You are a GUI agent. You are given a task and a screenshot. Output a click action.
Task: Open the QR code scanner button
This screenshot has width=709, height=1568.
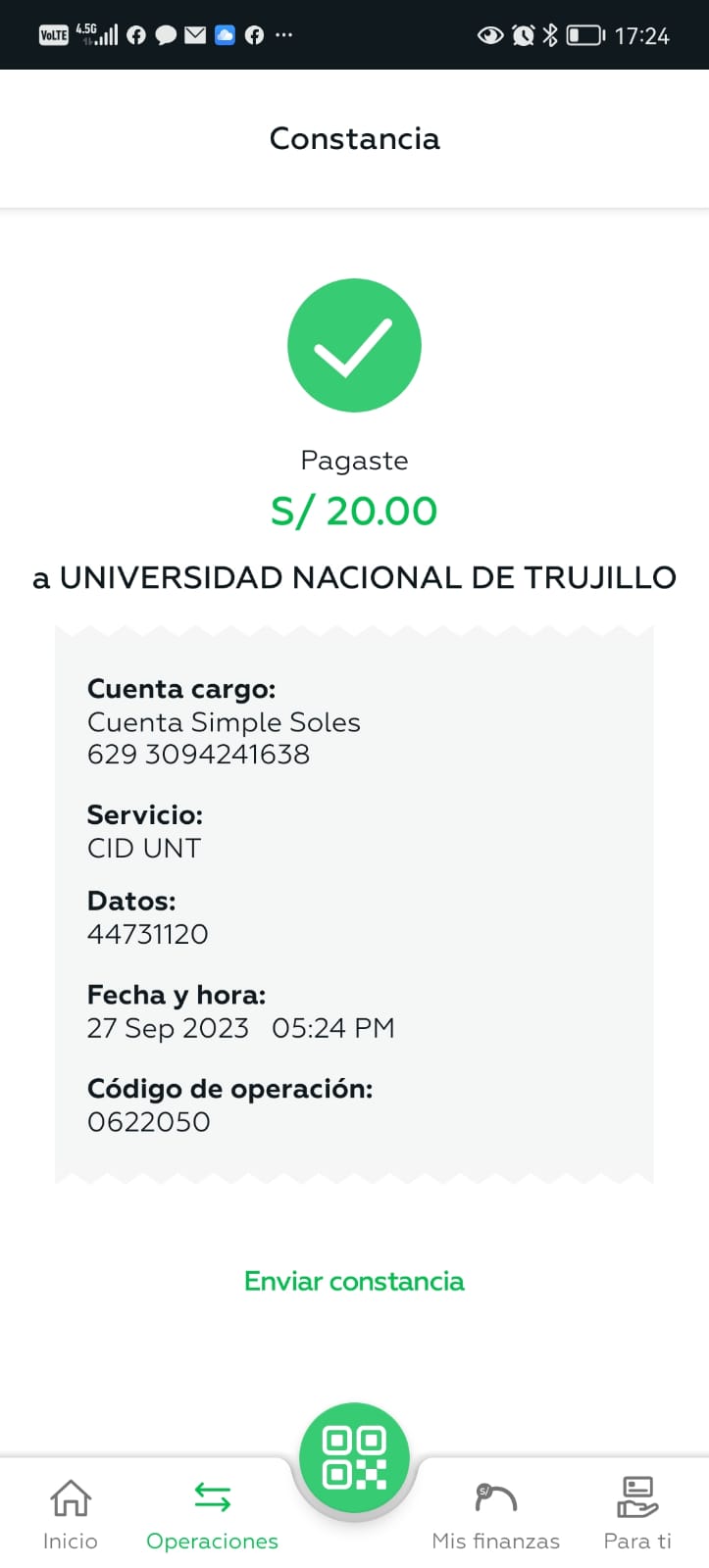354,1457
